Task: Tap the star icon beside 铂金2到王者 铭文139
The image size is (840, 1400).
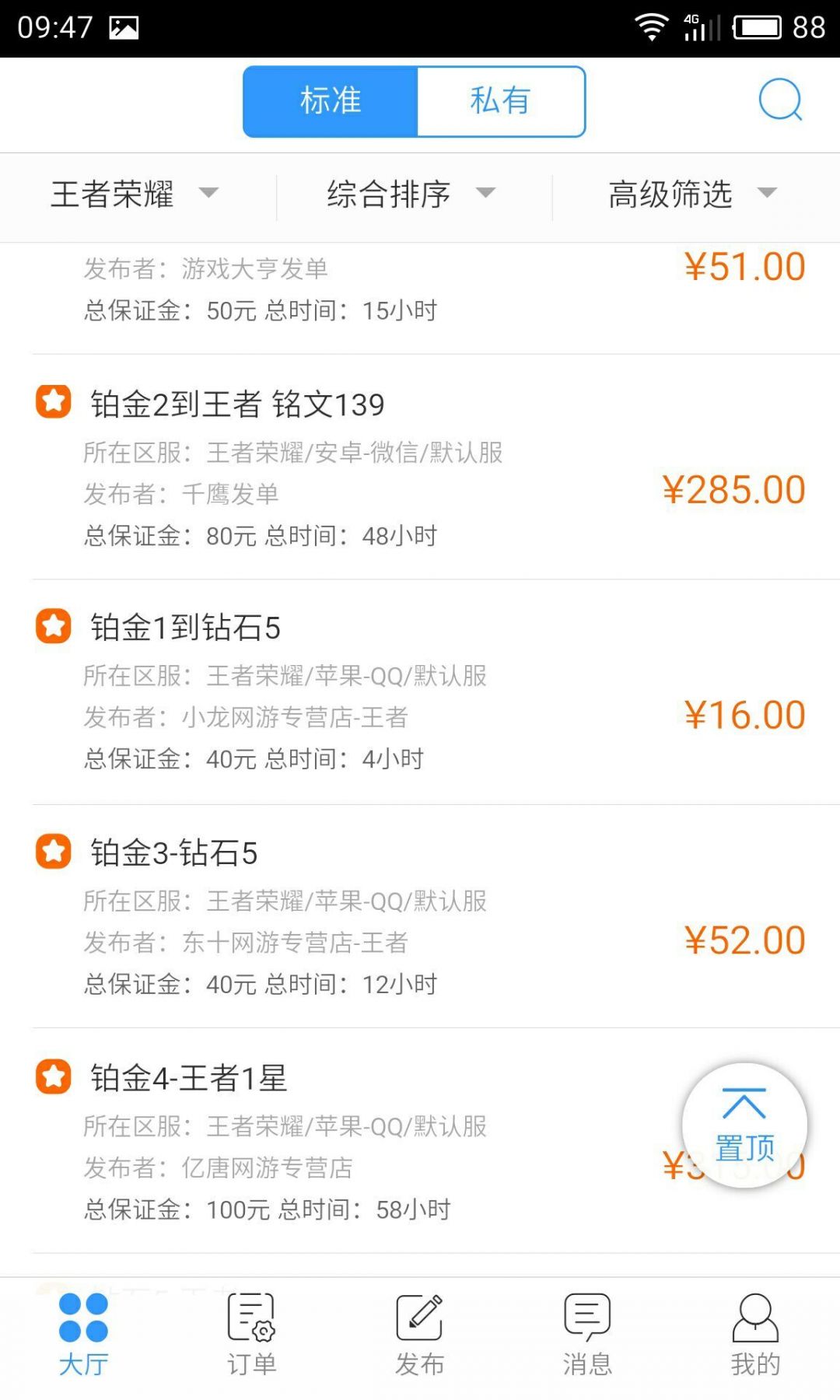Action: tap(52, 402)
